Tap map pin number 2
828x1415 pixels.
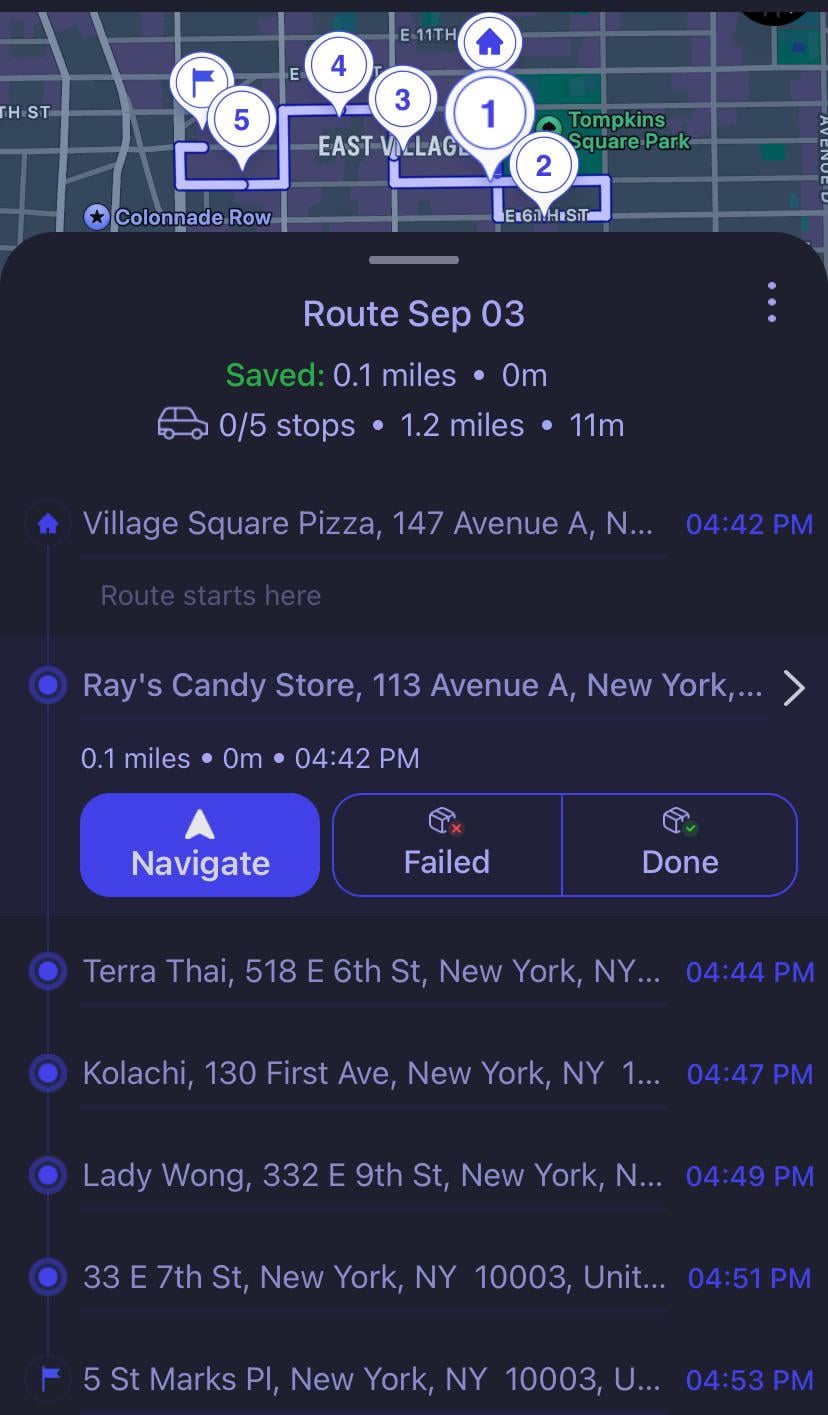[x=543, y=166]
